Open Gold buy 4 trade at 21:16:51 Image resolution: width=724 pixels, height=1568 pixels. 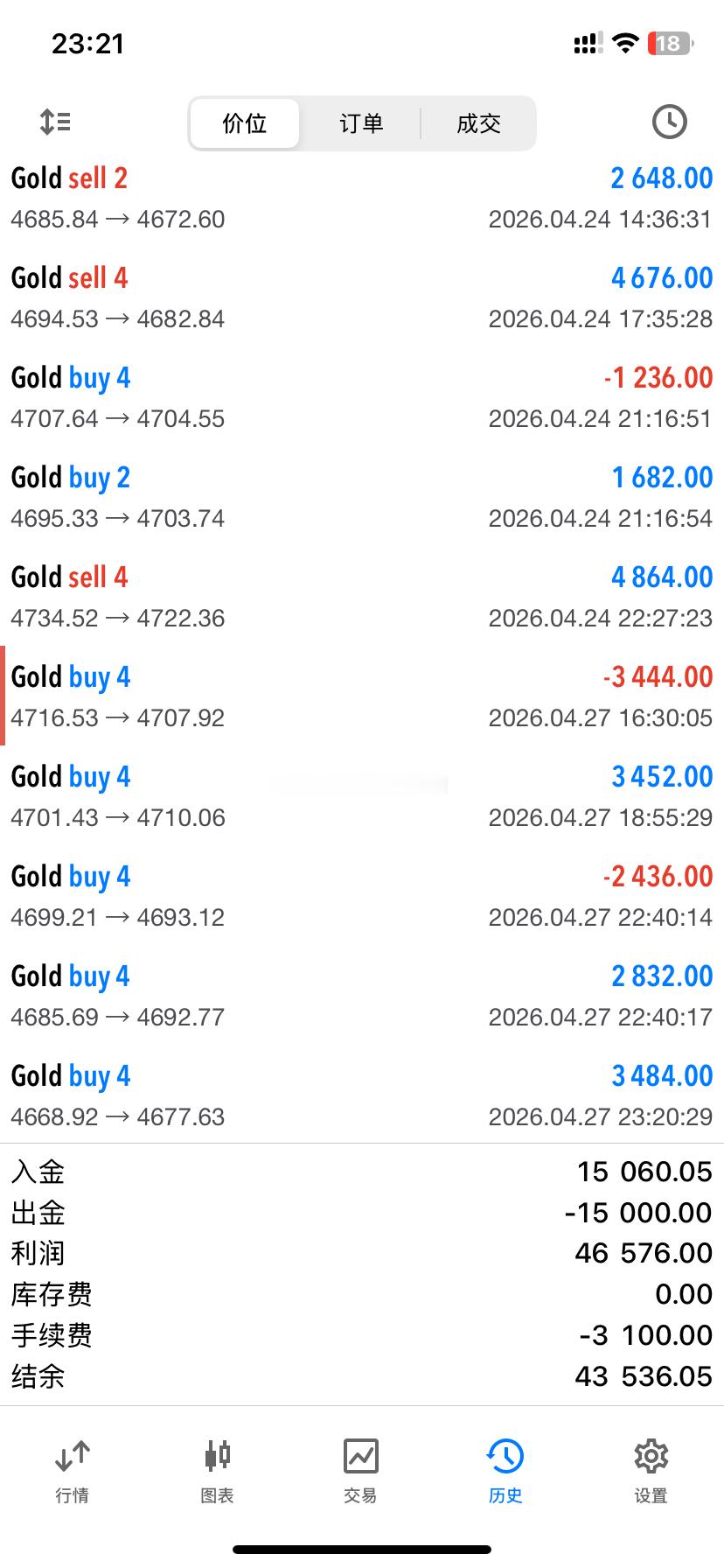click(x=362, y=397)
